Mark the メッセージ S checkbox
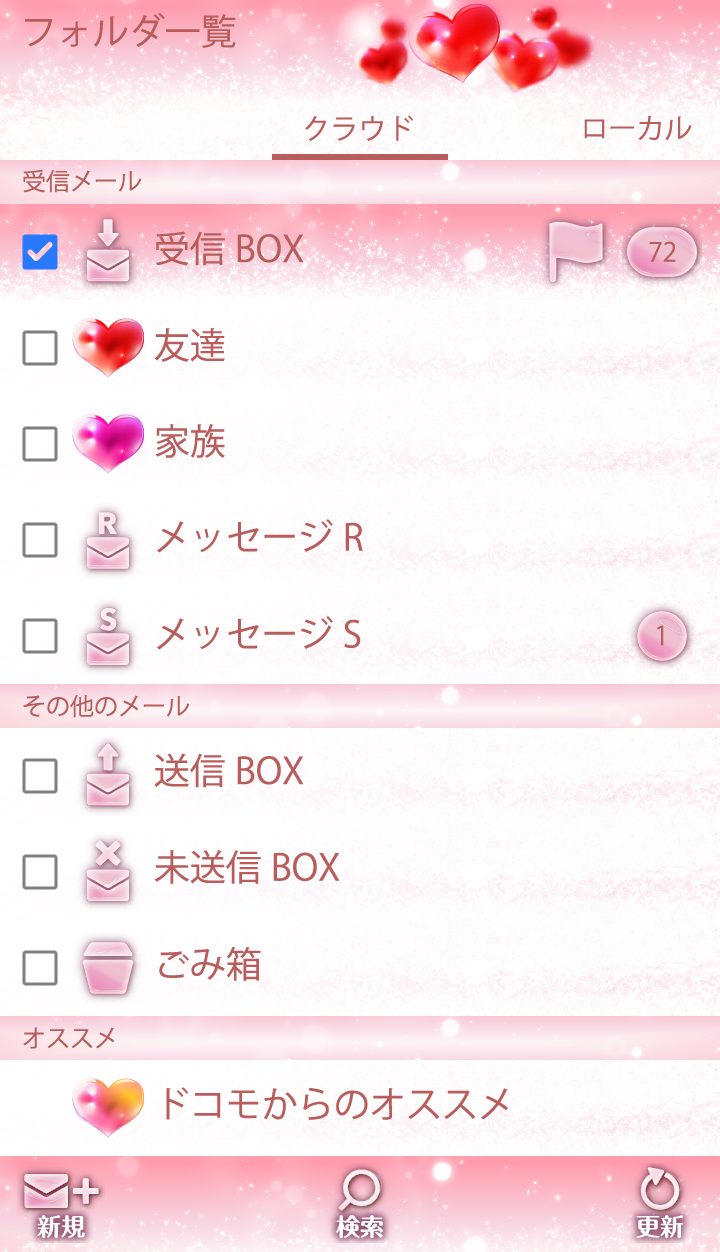Screen dimensions: 720x1252 (40, 635)
